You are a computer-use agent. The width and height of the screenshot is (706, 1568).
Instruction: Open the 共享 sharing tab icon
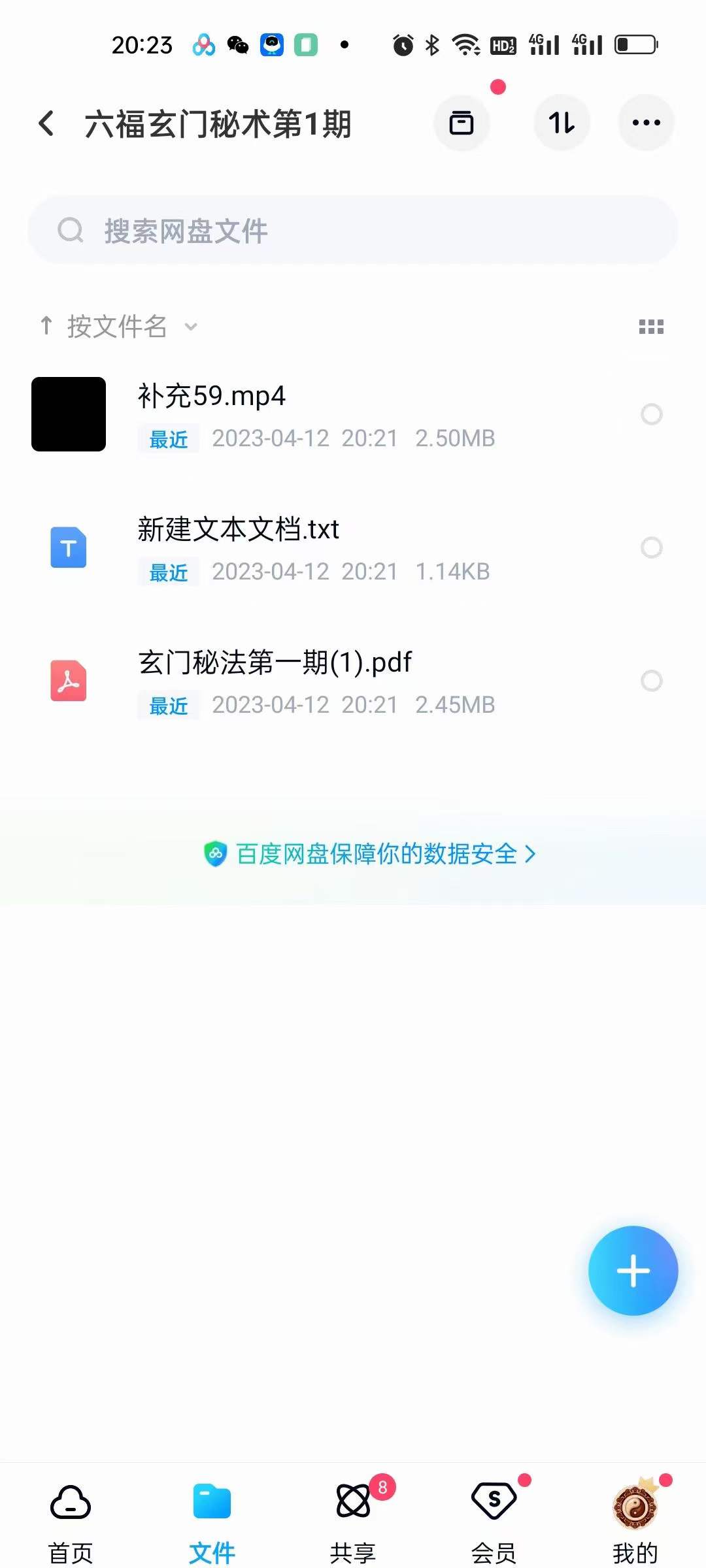click(x=353, y=1501)
